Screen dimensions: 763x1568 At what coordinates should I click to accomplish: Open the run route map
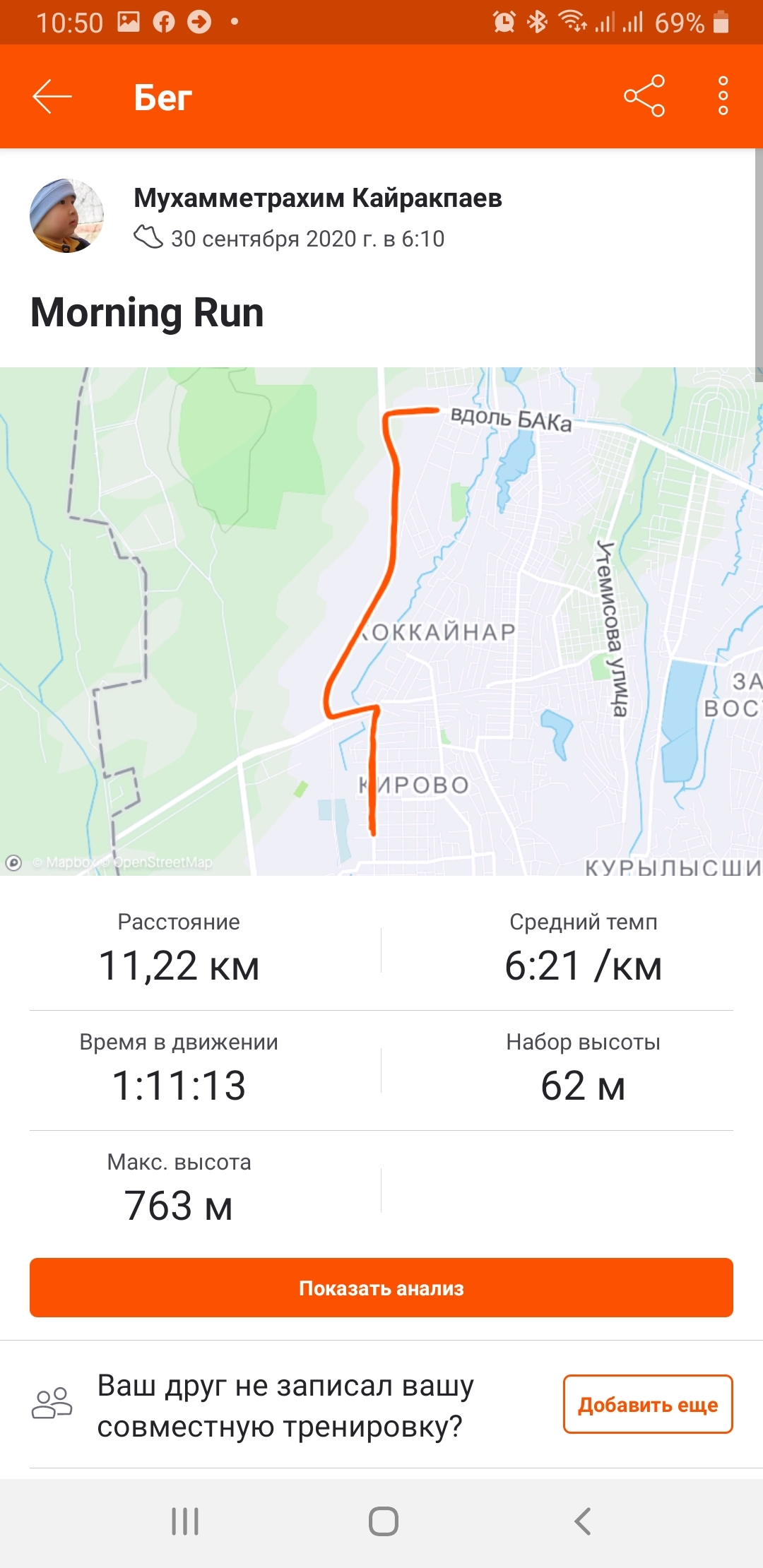381,622
